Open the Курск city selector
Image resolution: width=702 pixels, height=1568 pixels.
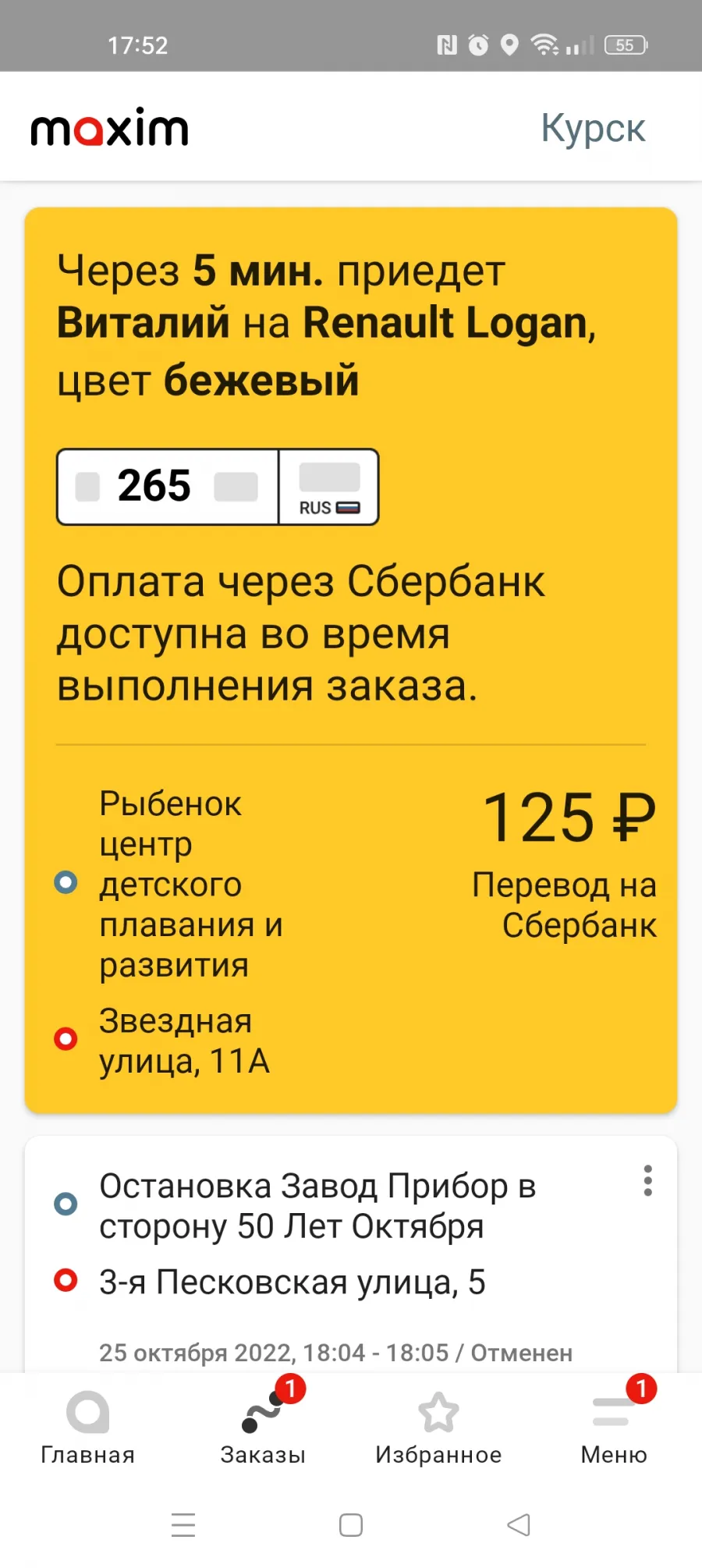point(593,129)
